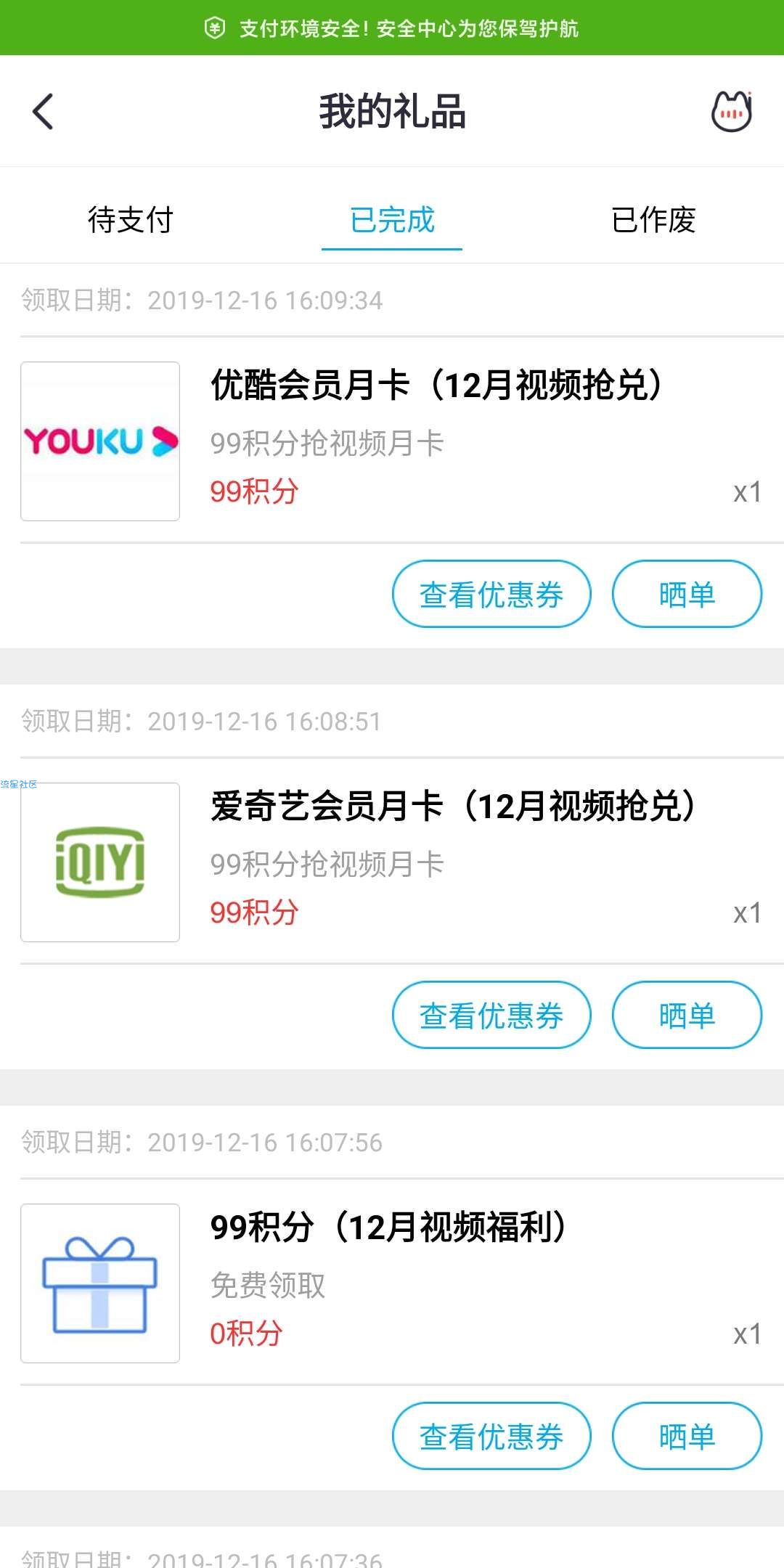Open the cat-face assistant icon
The image size is (784, 1568).
tap(731, 111)
